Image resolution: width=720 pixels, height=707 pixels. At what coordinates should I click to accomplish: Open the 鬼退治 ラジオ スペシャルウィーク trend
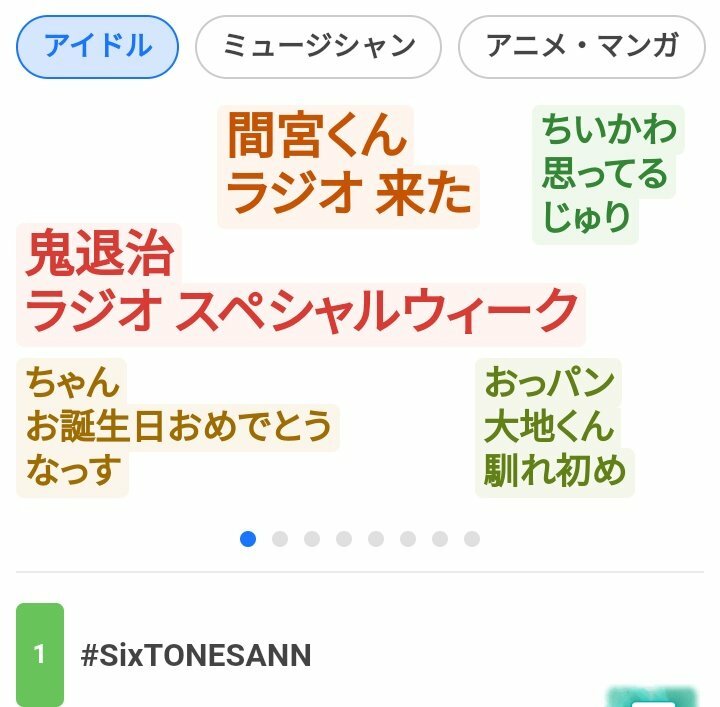click(x=300, y=284)
